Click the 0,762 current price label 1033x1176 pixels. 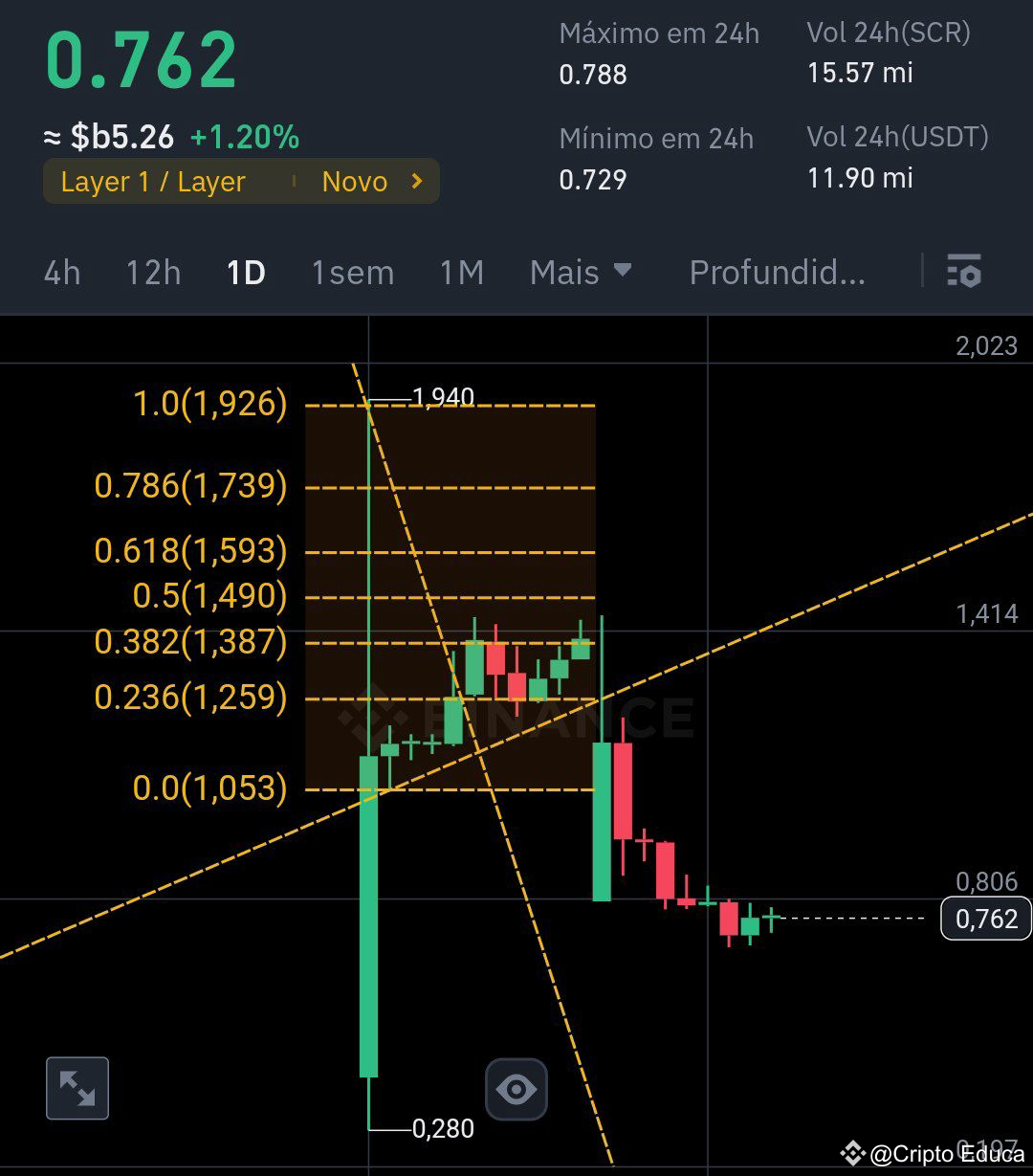pyautogui.click(x=985, y=919)
